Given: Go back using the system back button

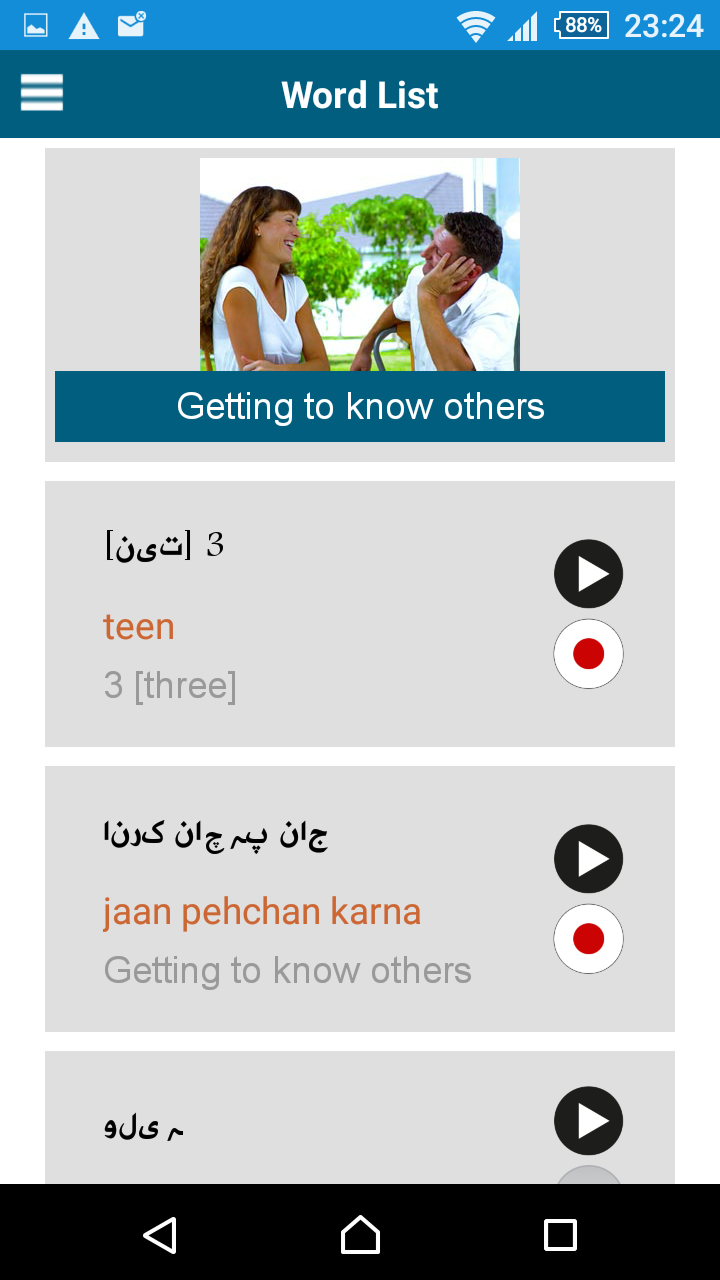Looking at the screenshot, I should [160, 1235].
